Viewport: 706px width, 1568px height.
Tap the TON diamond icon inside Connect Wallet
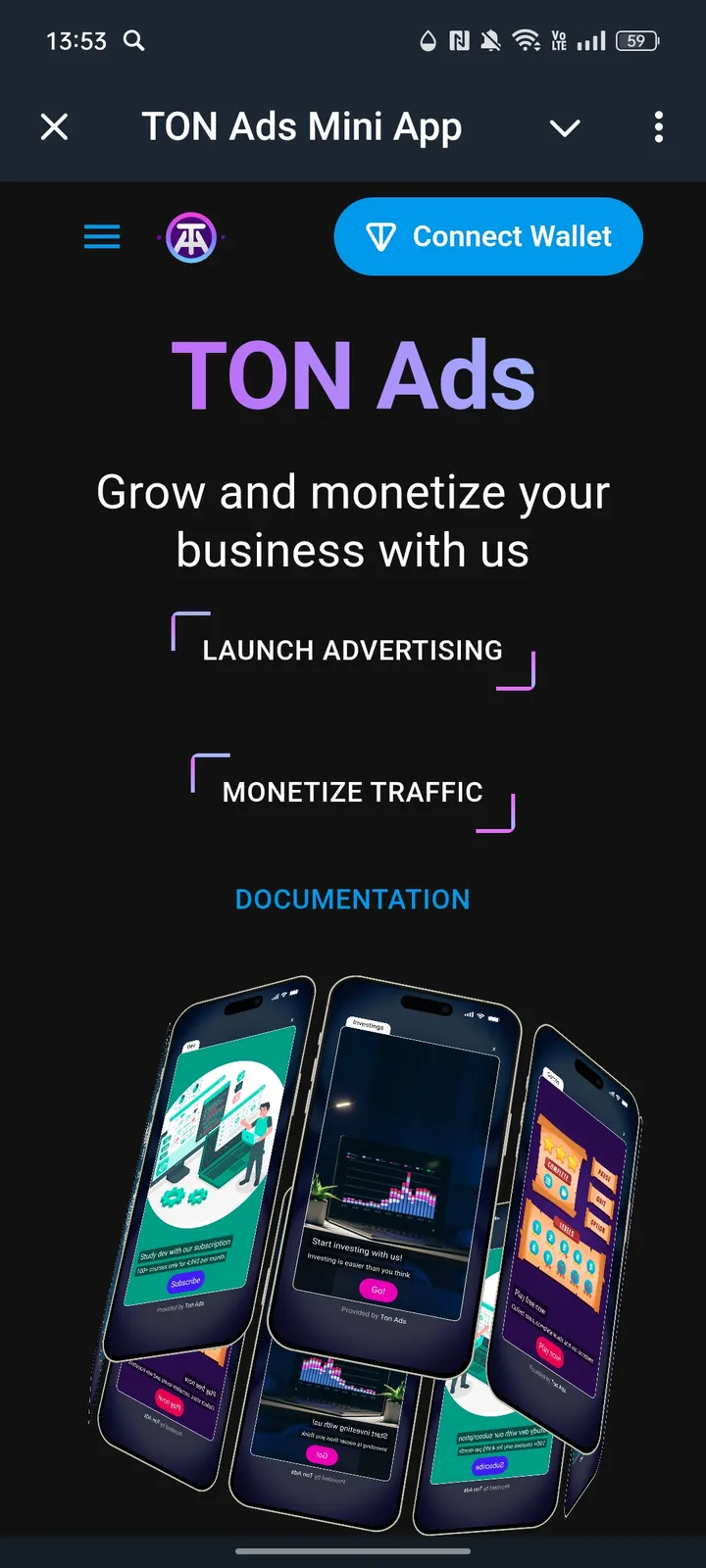381,236
